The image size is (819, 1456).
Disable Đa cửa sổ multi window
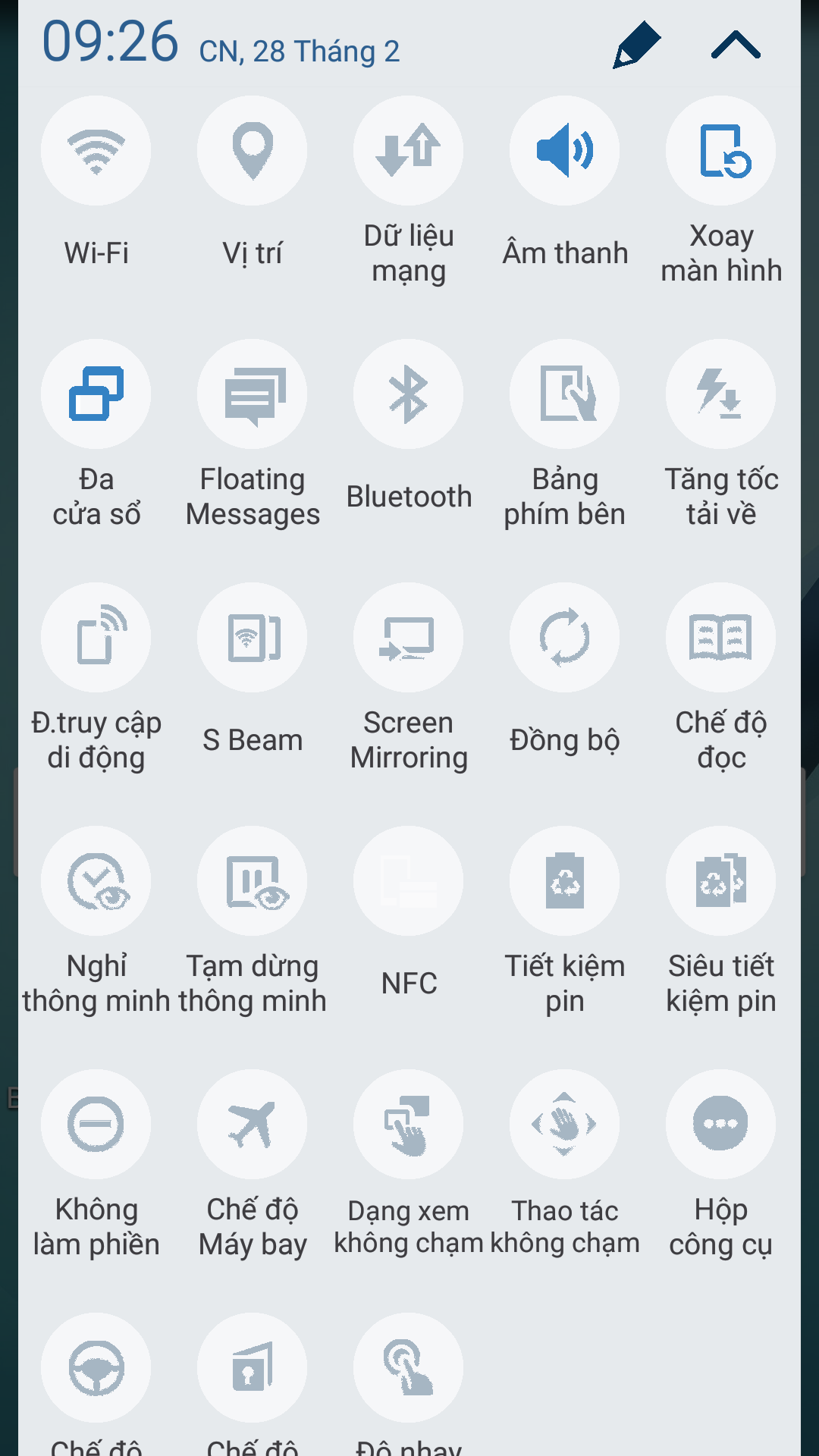coord(96,394)
